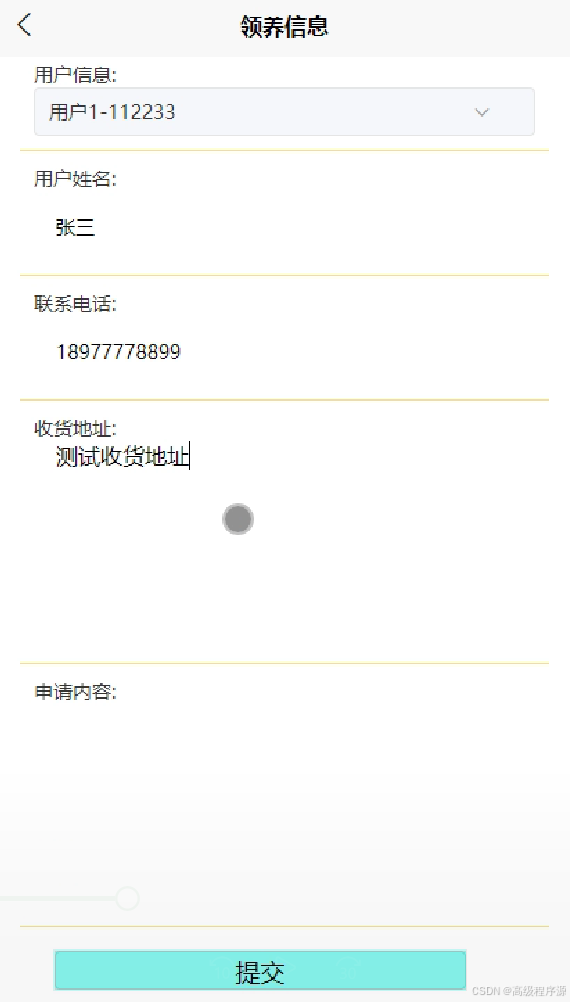
Task: Edit the 联系电话 field 18977778899
Action: coord(284,351)
